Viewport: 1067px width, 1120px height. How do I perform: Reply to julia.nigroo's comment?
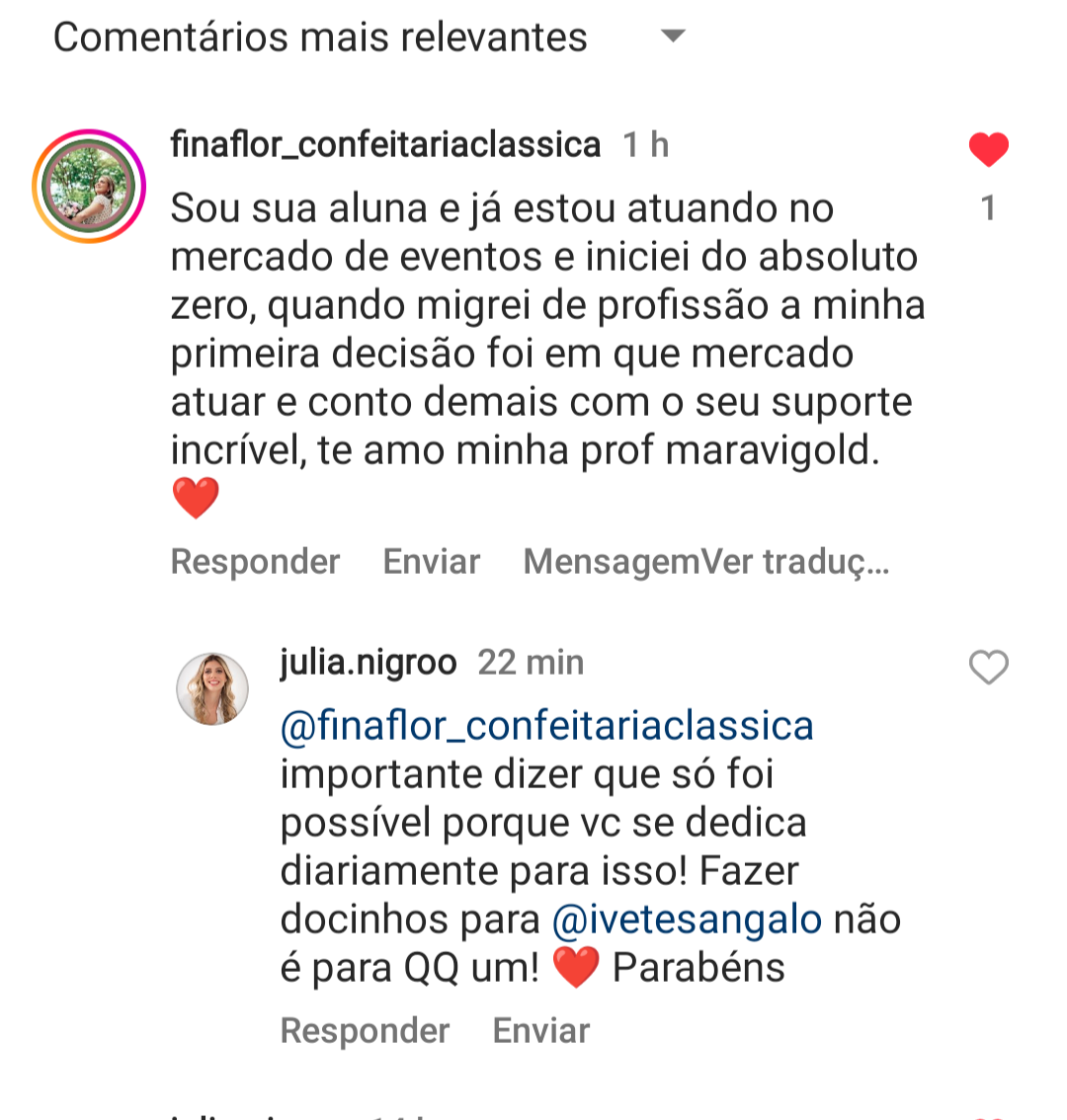point(365,1030)
